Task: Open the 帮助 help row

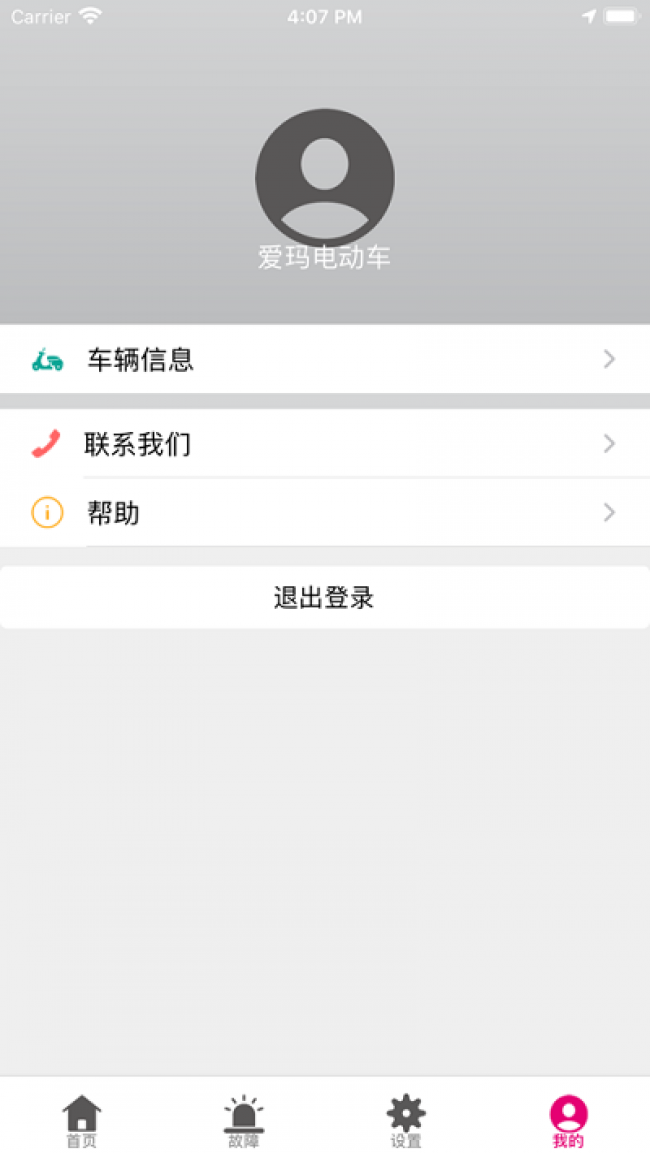Action: coord(325,513)
